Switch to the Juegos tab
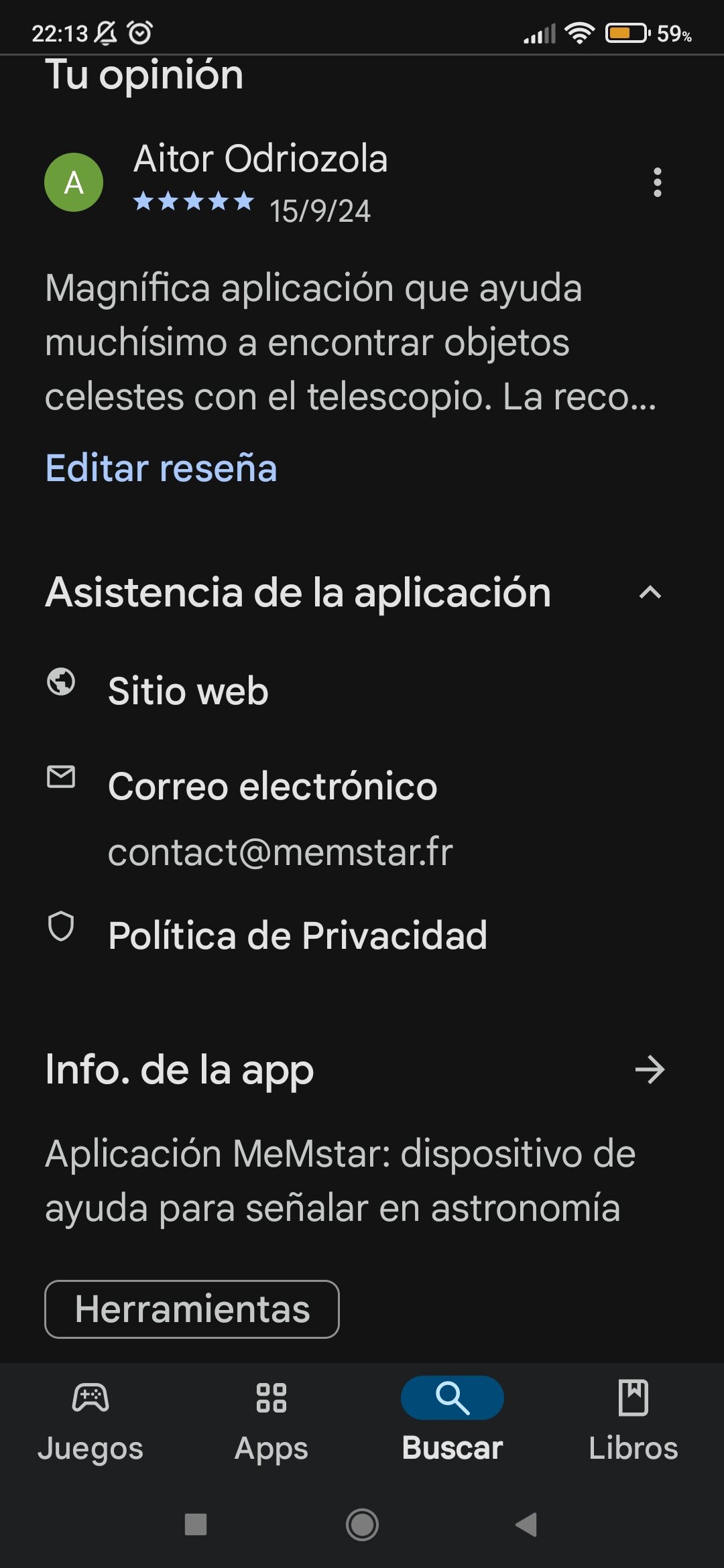Screen dimensions: 724x1568 90,1421
